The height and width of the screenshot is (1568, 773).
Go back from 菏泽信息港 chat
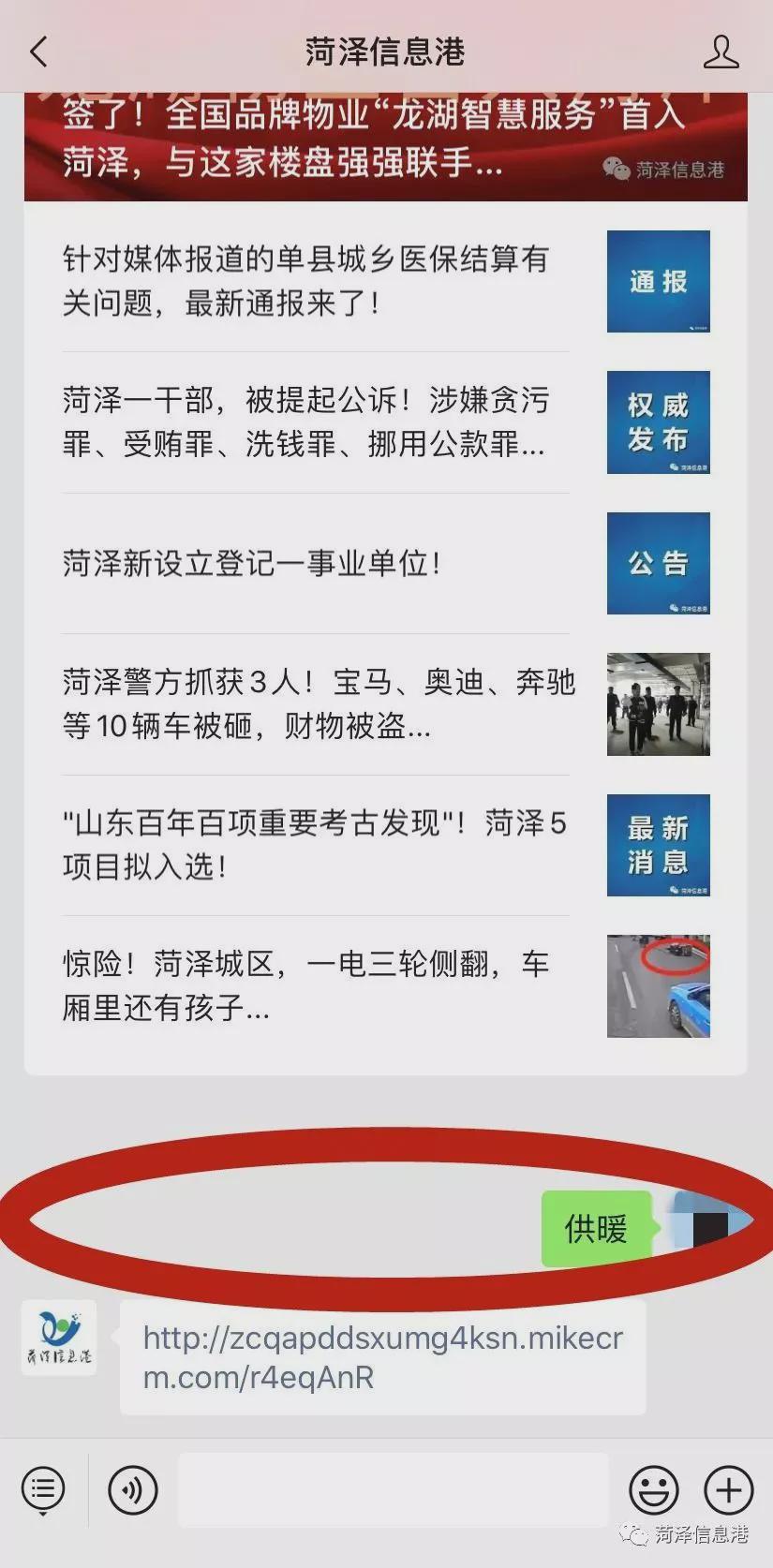(x=38, y=52)
